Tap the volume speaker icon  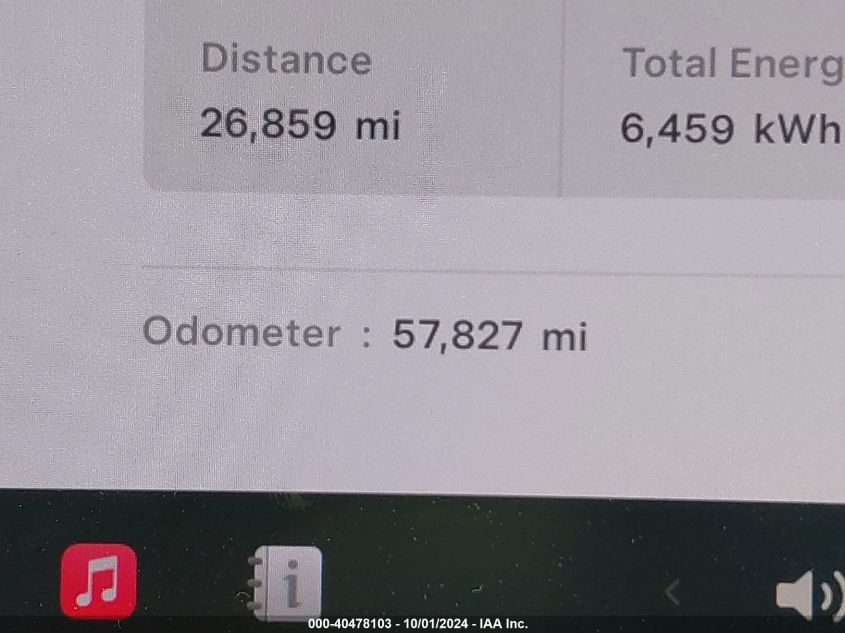coord(808,596)
